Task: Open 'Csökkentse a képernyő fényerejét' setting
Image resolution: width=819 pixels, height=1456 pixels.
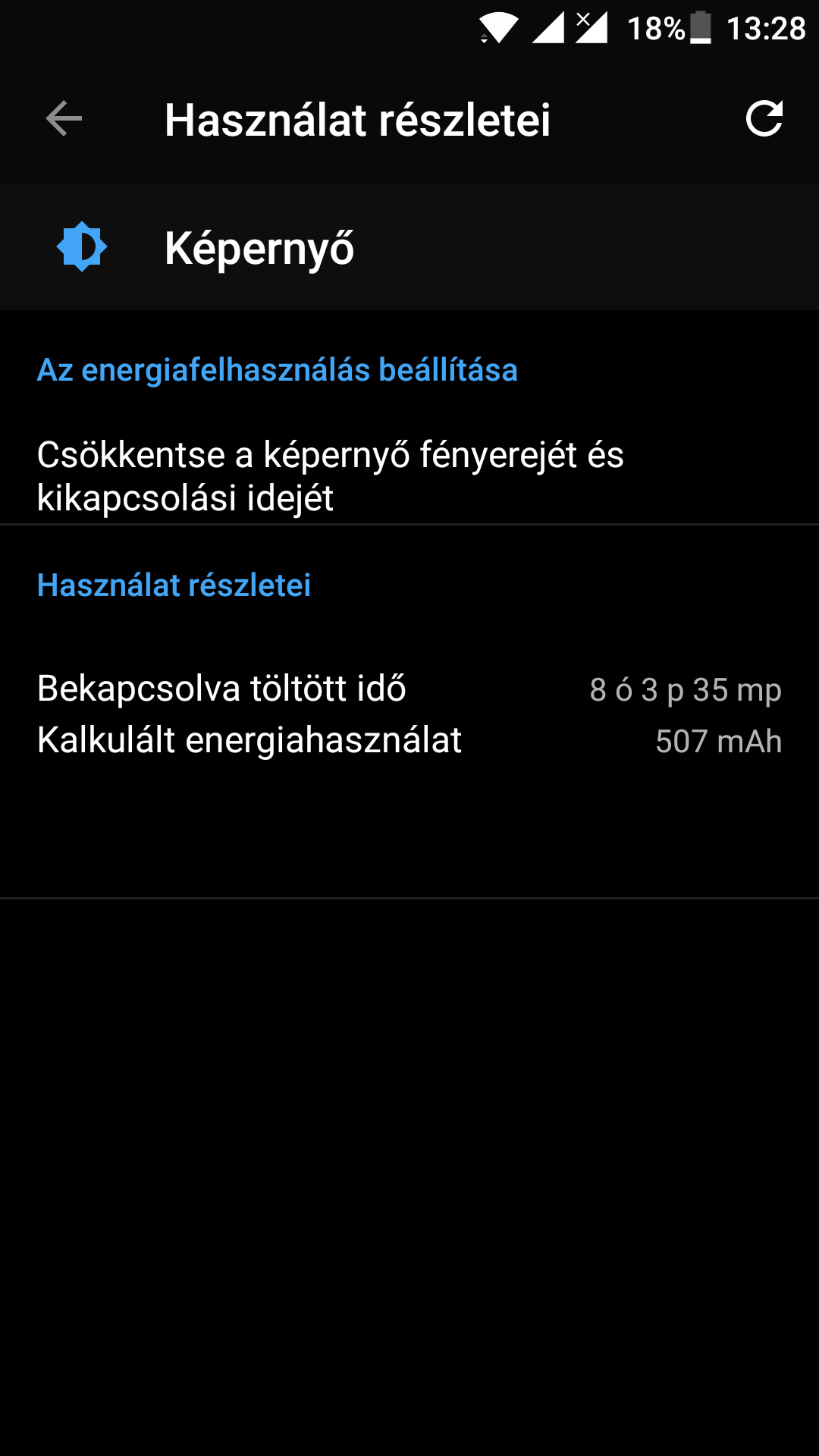Action: [331, 475]
